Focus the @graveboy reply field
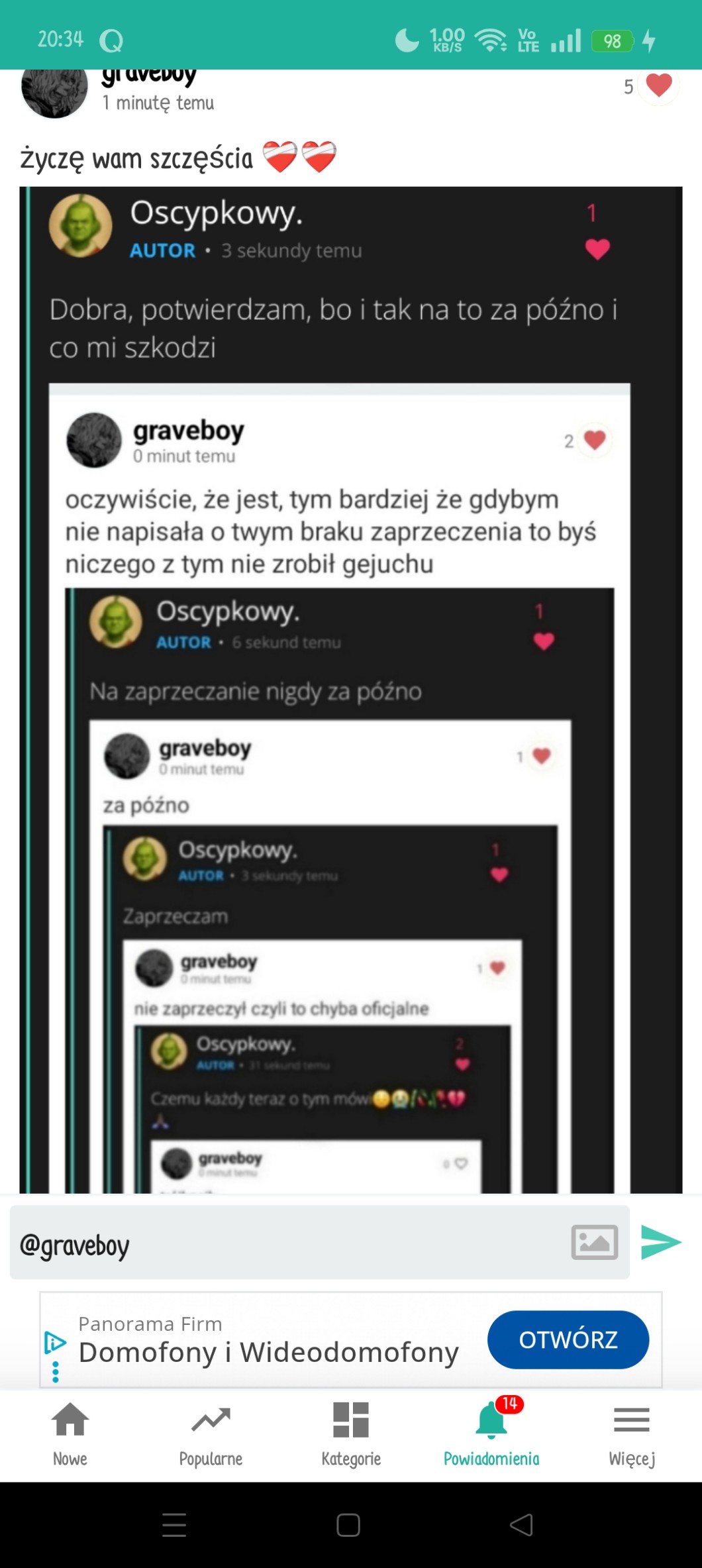 coord(285,1245)
